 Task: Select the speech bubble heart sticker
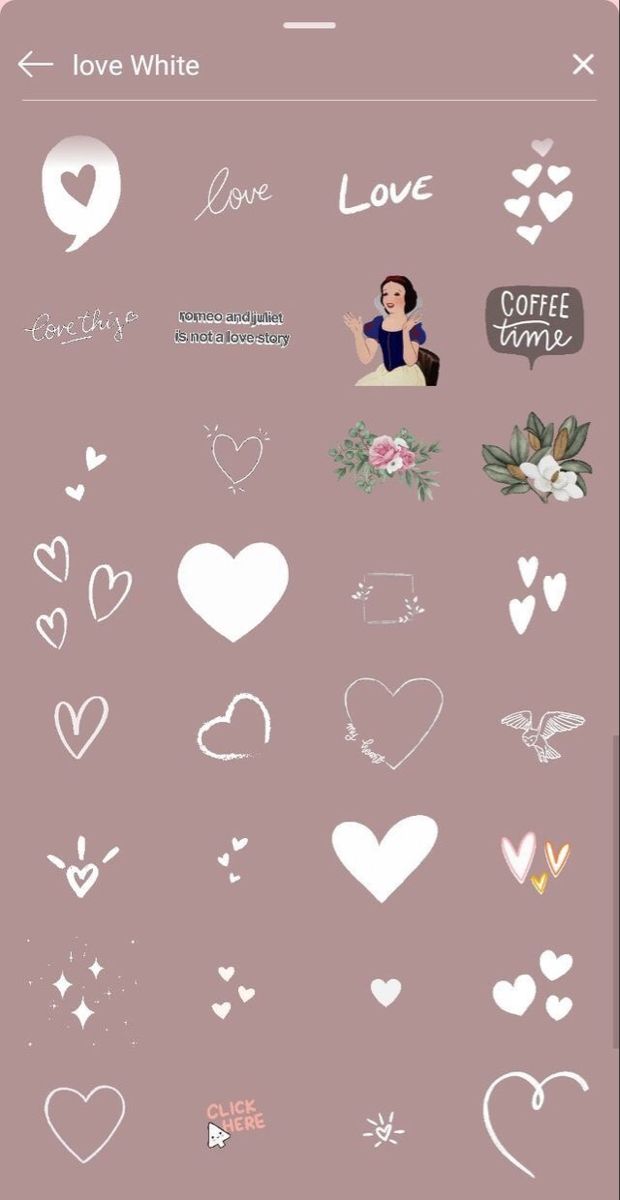[80, 191]
